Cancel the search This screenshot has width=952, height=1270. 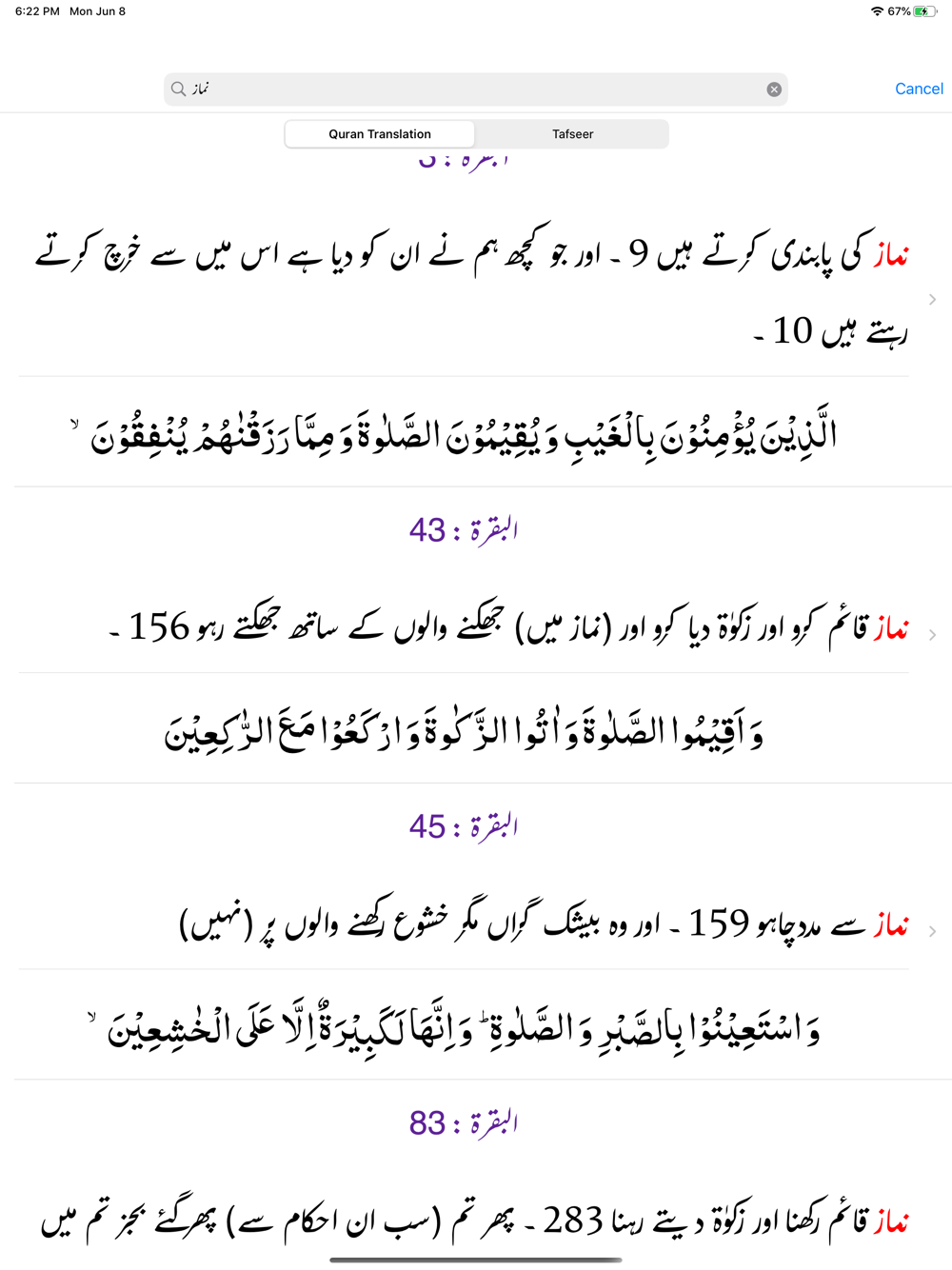[x=918, y=89]
